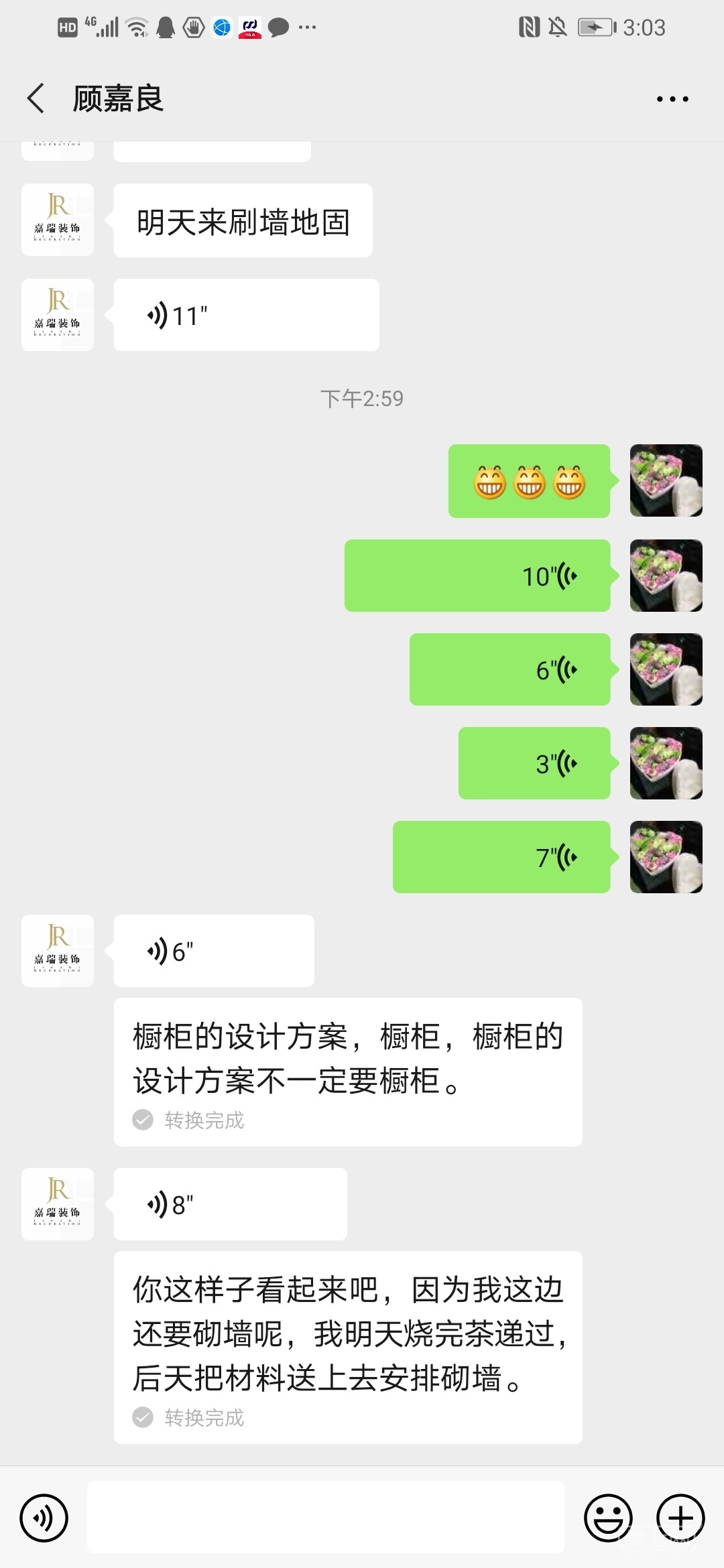The height and width of the screenshot is (1568, 724).
Task: Open the emoji sticker panel
Action: pos(608,1518)
